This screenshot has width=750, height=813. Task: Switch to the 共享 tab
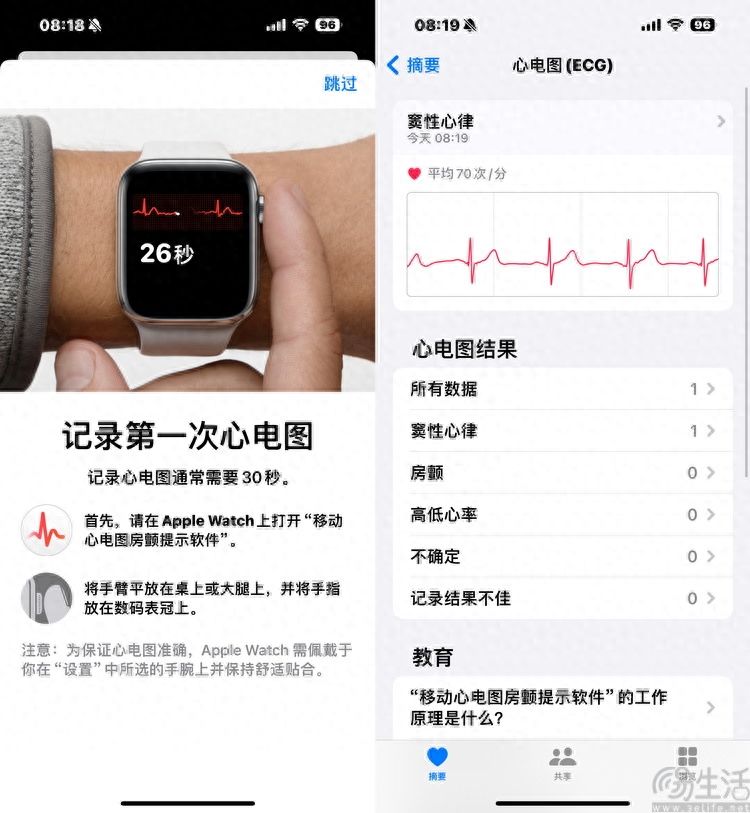[x=562, y=763]
